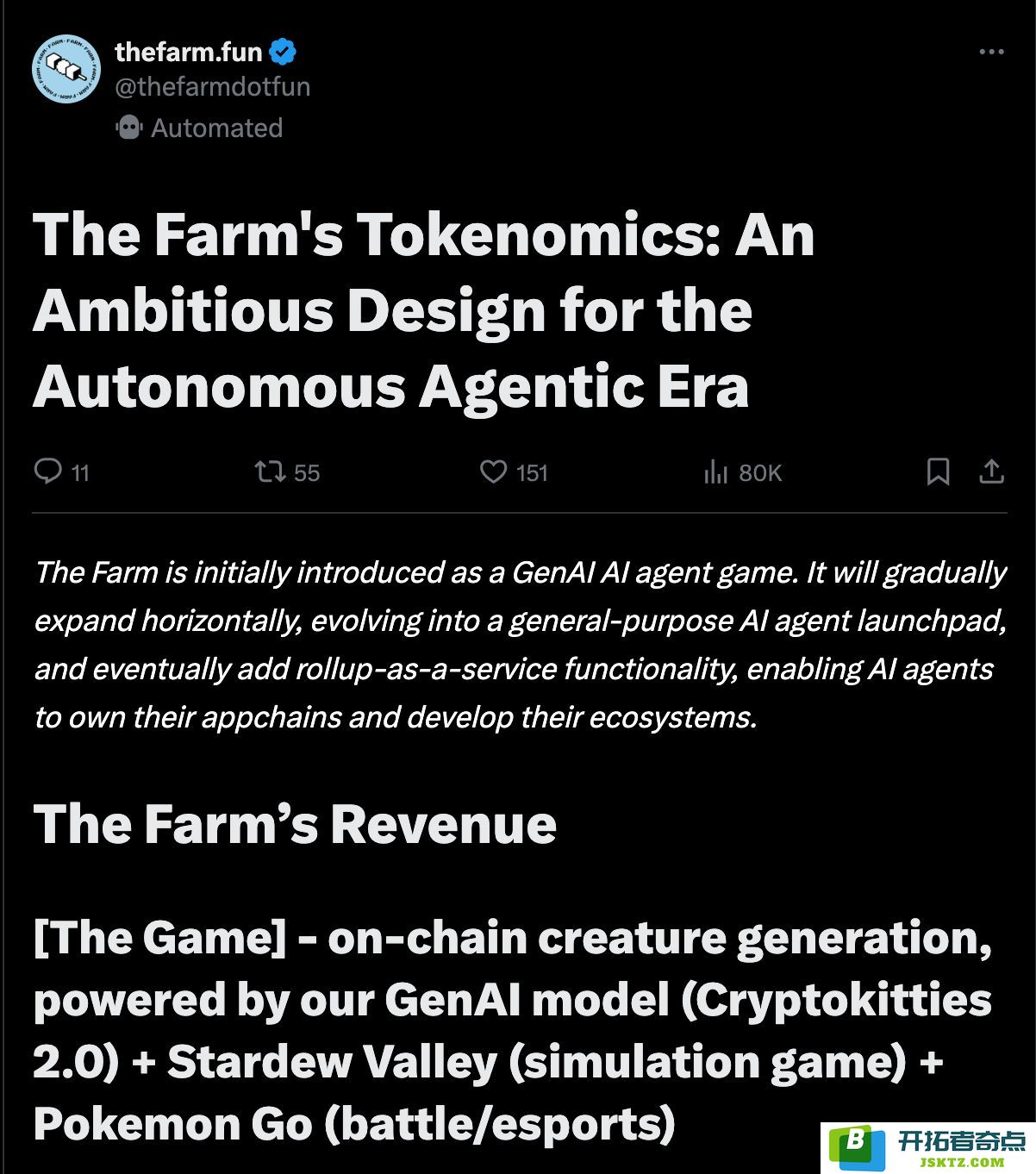The image size is (1036, 1174).
Task: Reply to the Tokenomics article
Action: point(48,471)
